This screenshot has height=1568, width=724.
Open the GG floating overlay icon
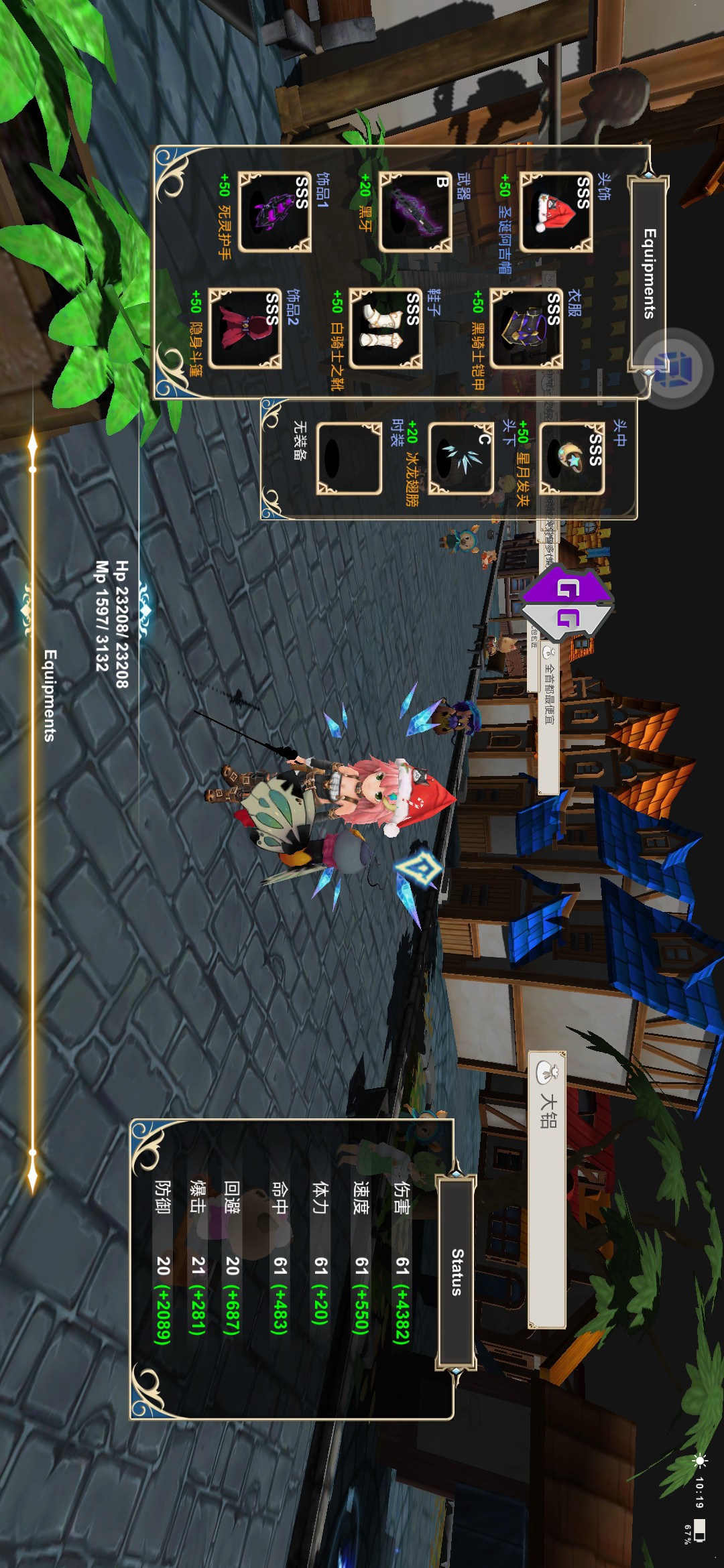[x=567, y=604]
